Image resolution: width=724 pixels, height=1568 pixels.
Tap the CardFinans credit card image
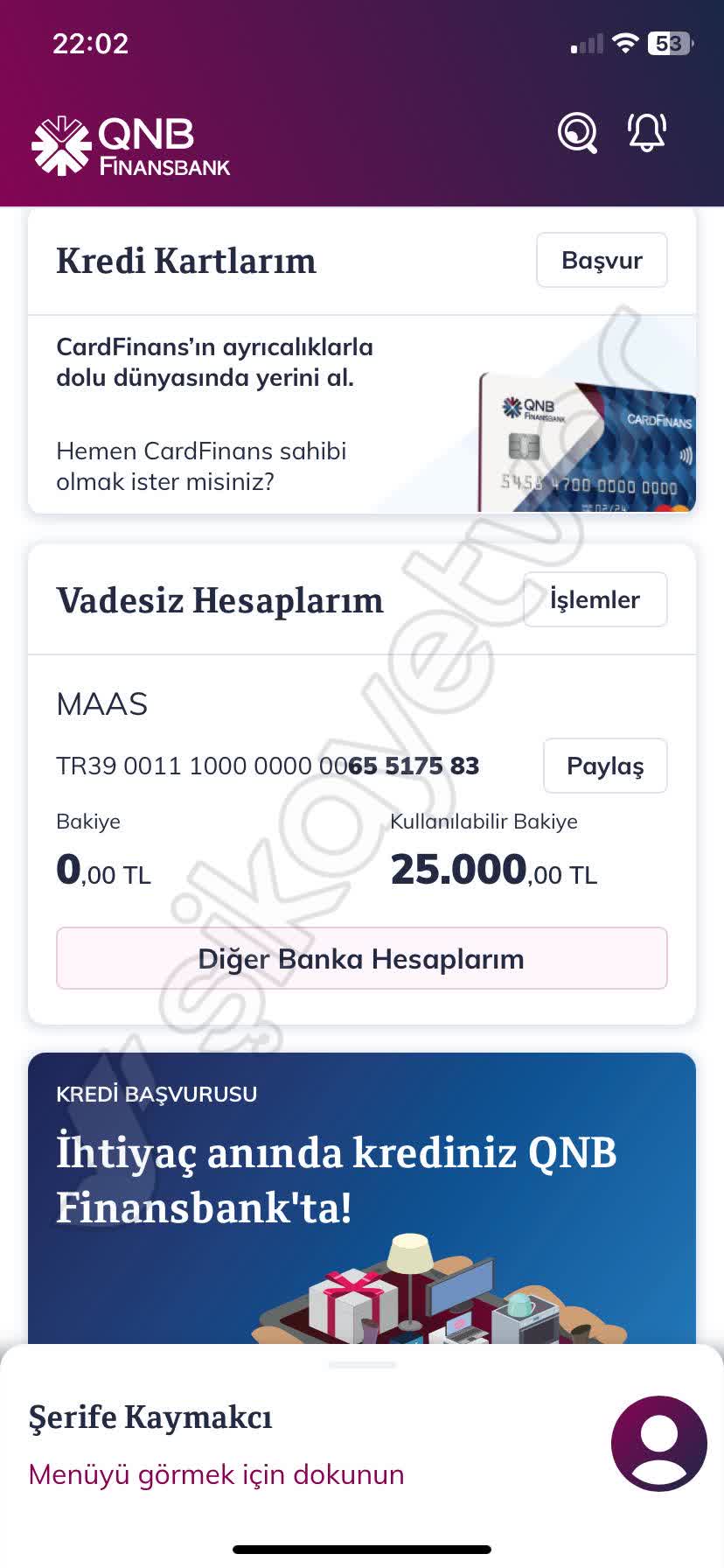coord(586,442)
